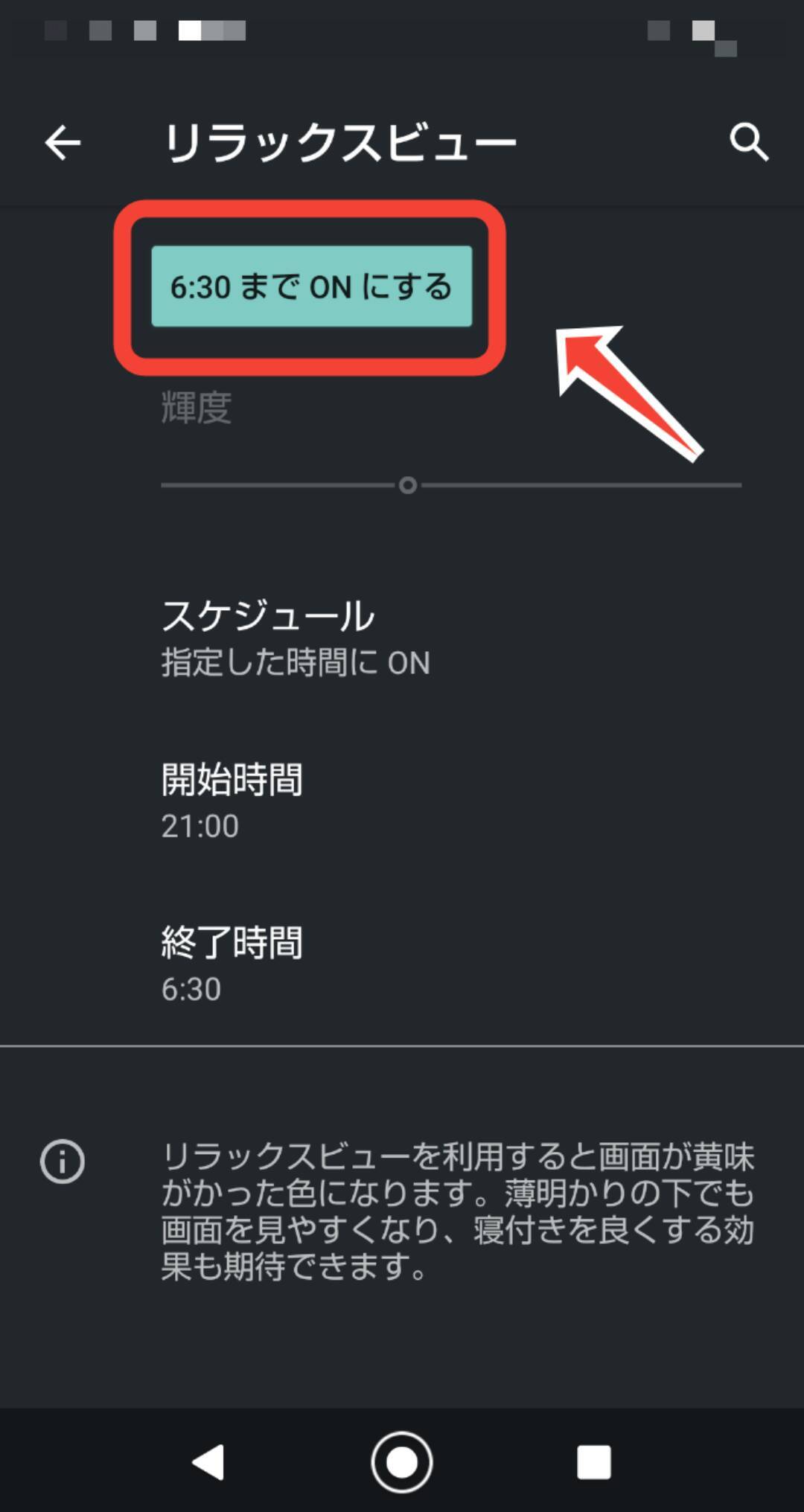Screen dimensions: 804x1512
Task: Open the search icon in the app bar
Action: 748,142
